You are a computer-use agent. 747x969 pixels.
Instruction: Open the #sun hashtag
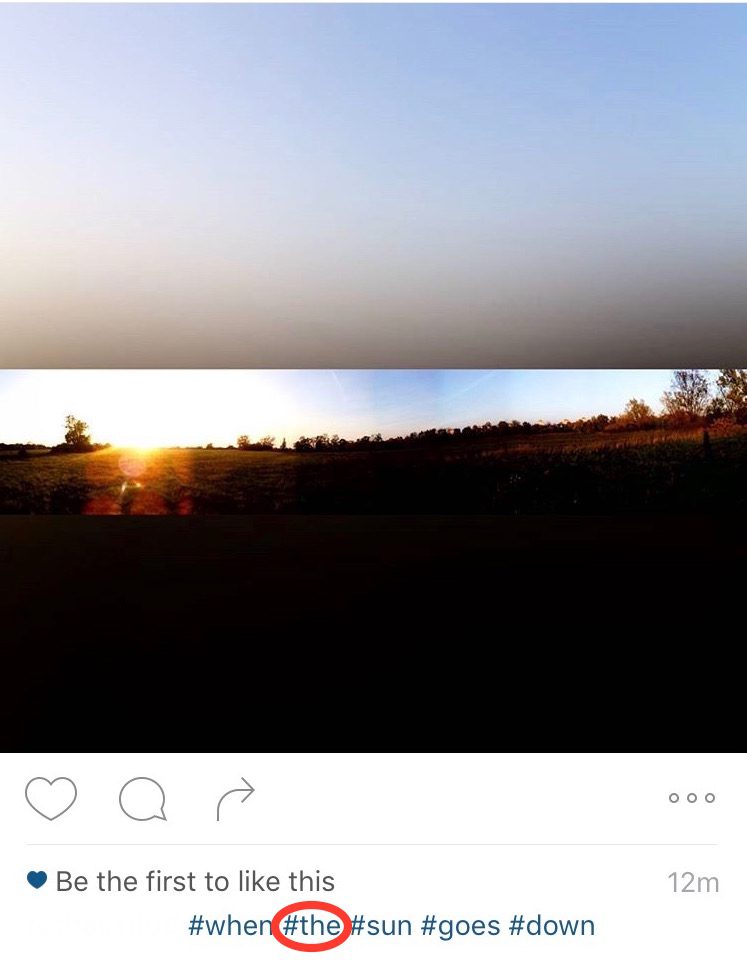(381, 926)
